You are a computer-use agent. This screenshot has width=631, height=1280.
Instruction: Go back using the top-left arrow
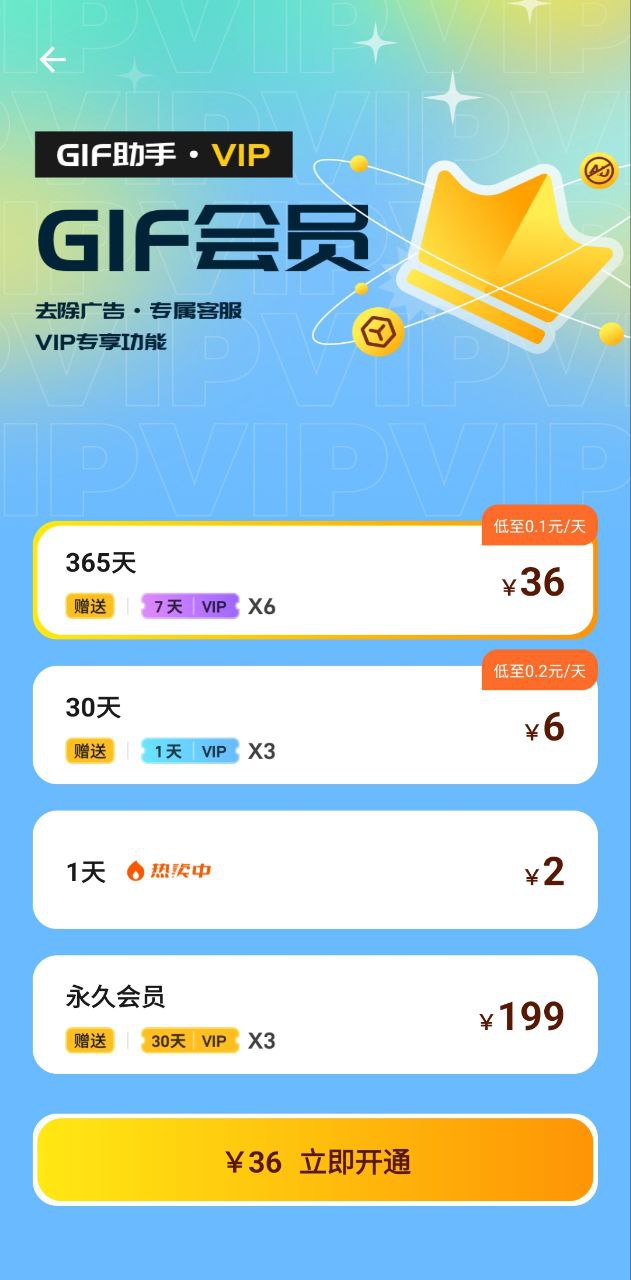click(52, 60)
